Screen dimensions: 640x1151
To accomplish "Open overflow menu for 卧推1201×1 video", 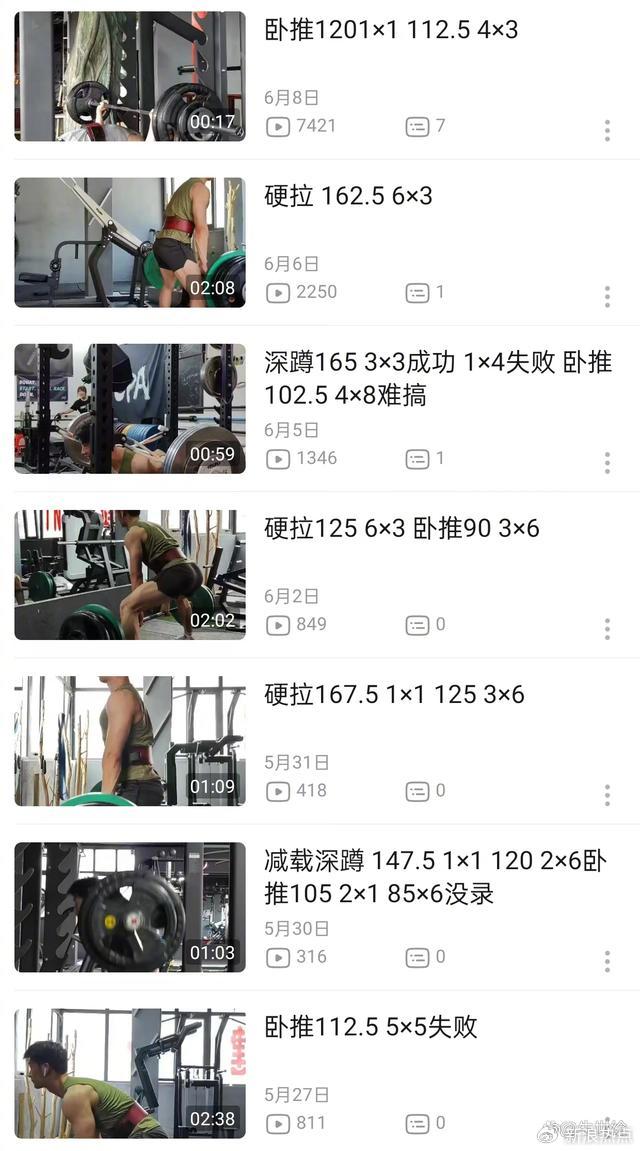I will [x=607, y=130].
